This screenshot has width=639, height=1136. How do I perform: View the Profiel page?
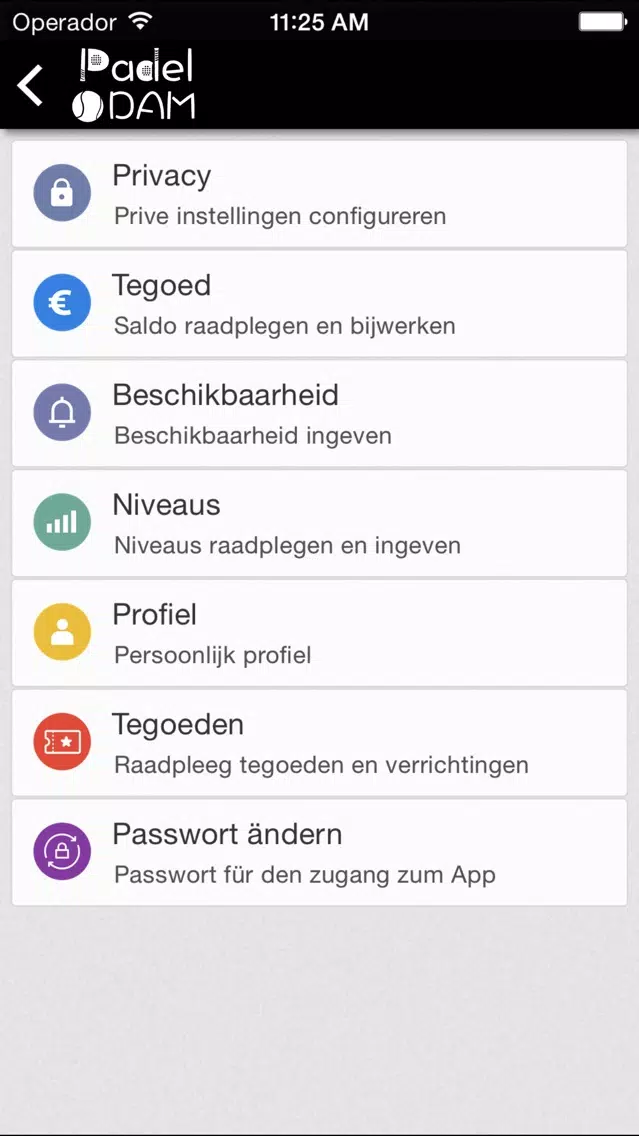[319, 633]
